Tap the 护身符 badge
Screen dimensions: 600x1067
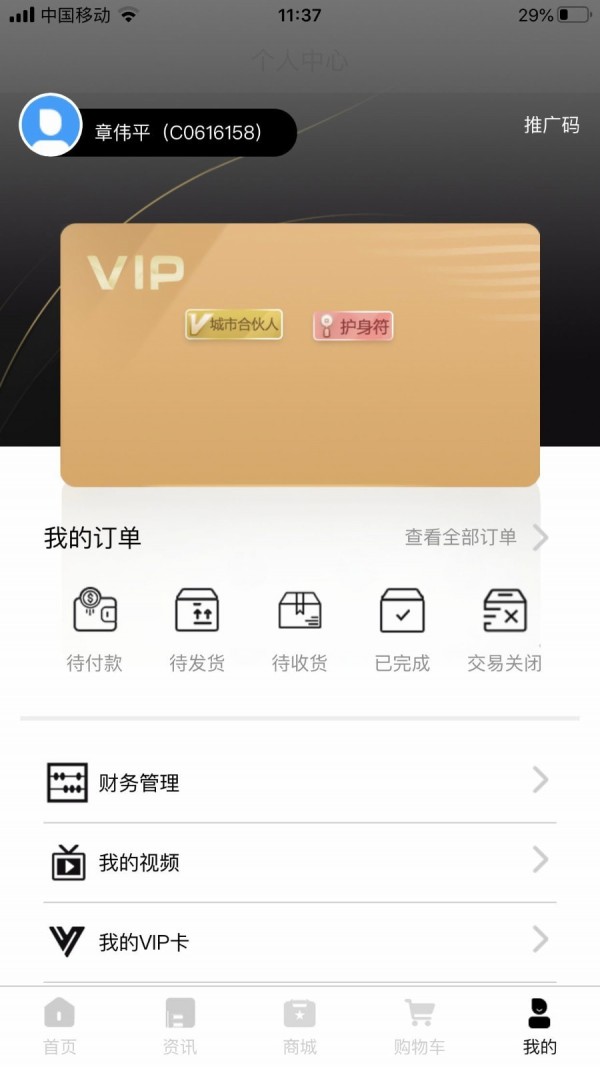tap(353, 326)
